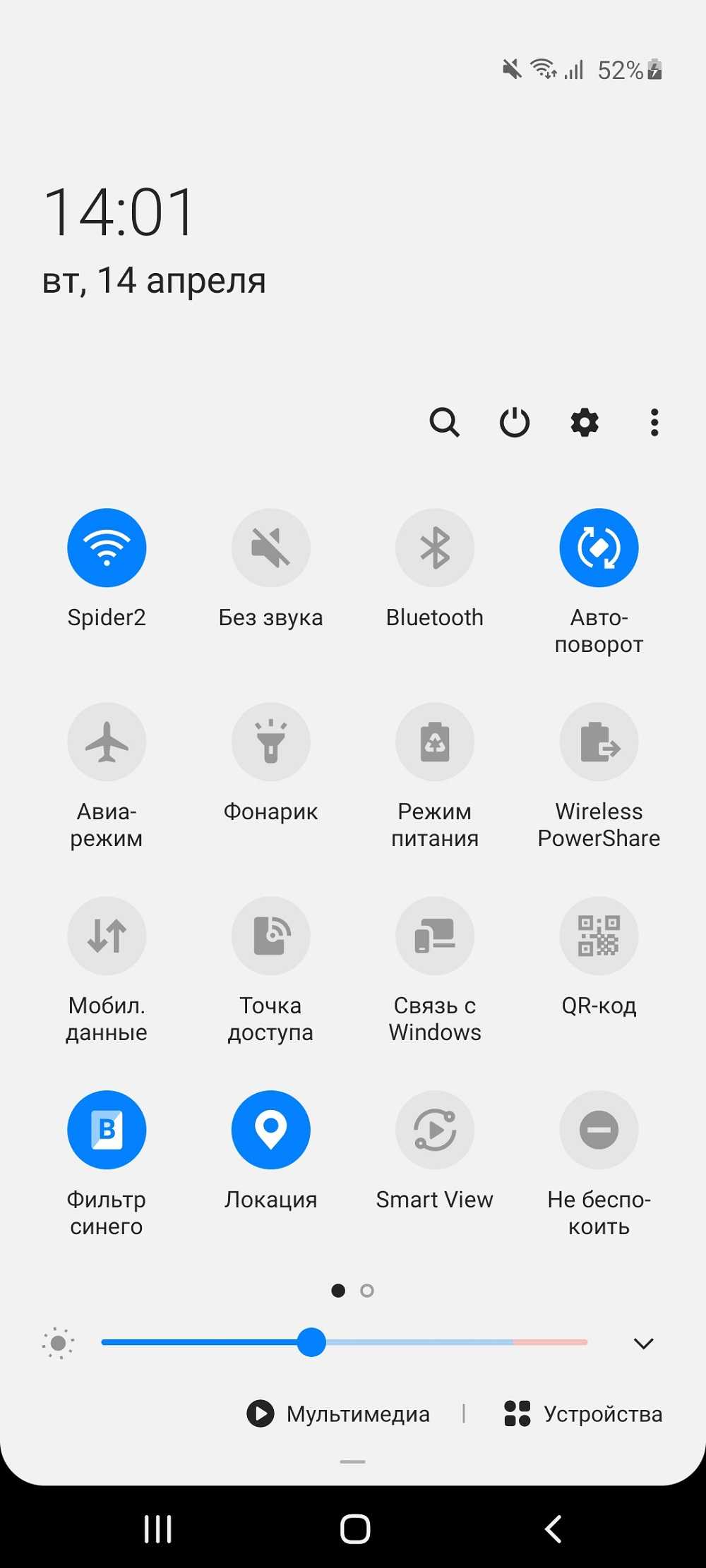Open the three-dot overflow menu
The height and width of the screenshot is (1568, 706).
654,423
